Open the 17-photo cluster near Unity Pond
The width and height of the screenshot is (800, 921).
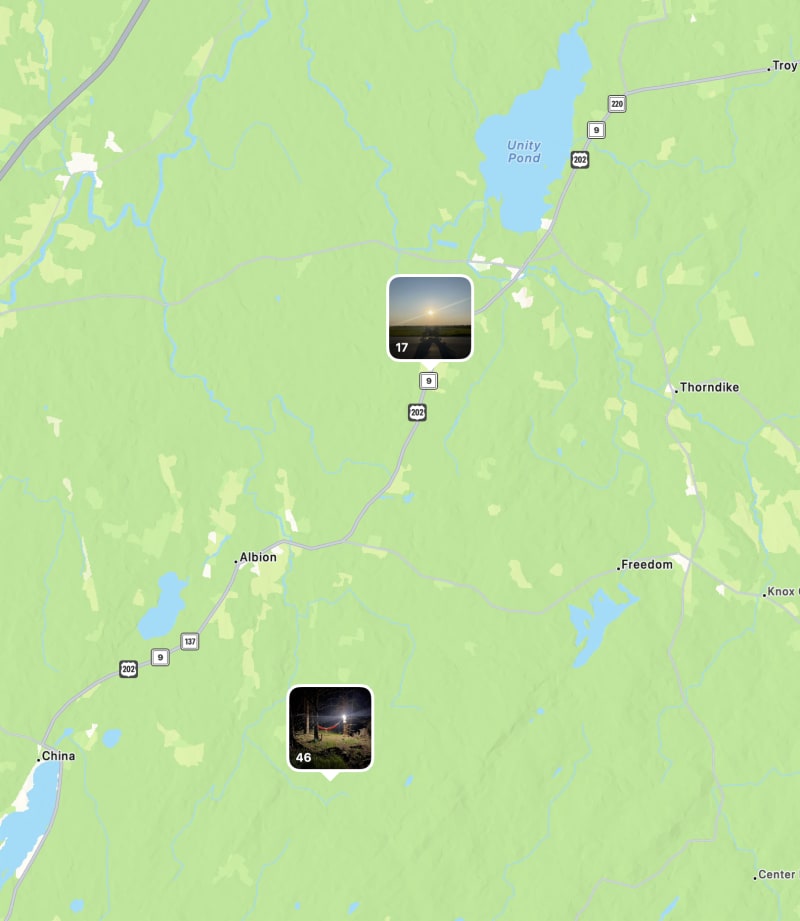tap(430, 318)
